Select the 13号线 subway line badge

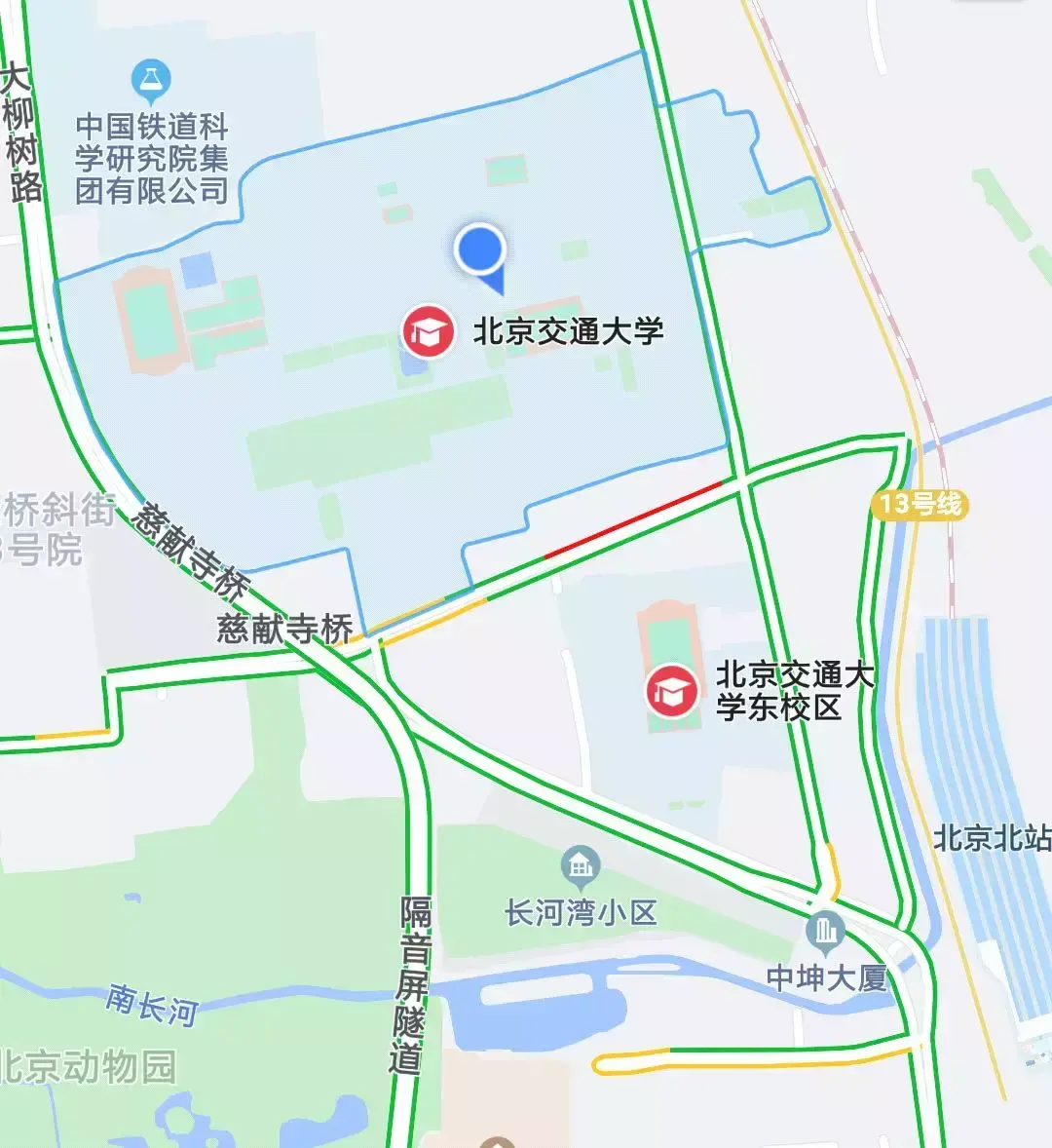tap(920, 504)
